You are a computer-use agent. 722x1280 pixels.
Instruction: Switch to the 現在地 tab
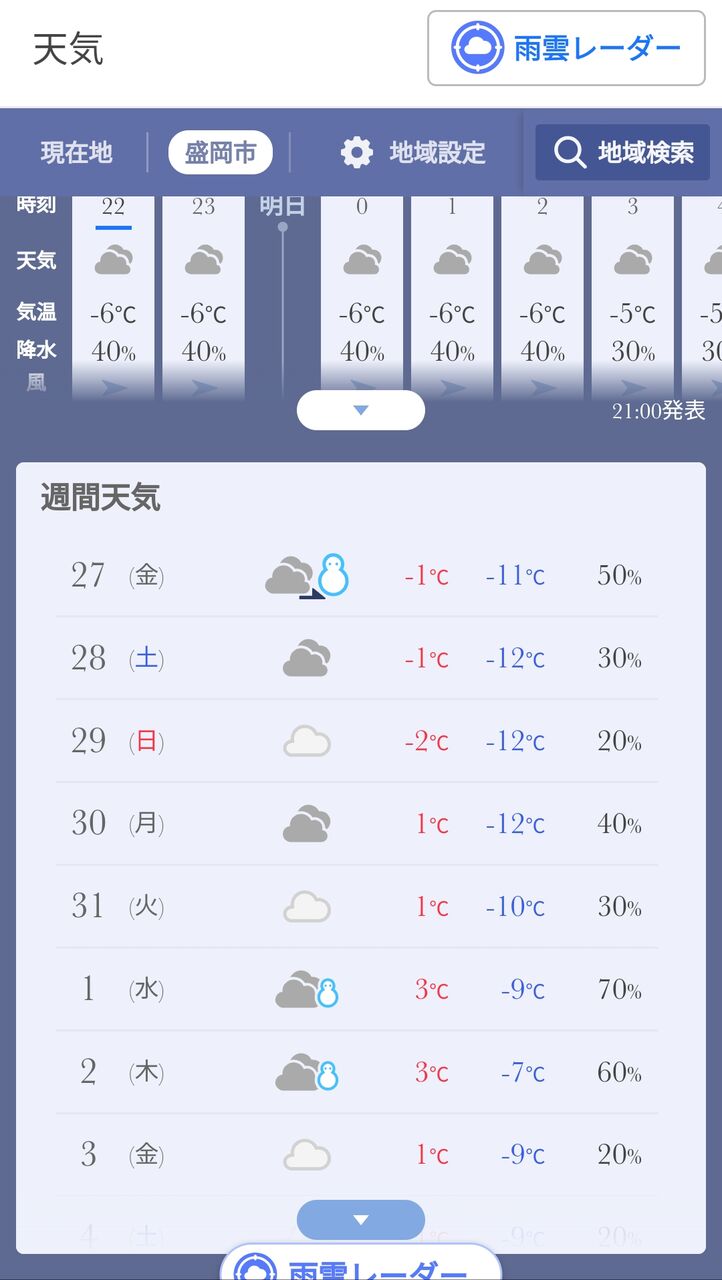(77, 153)
